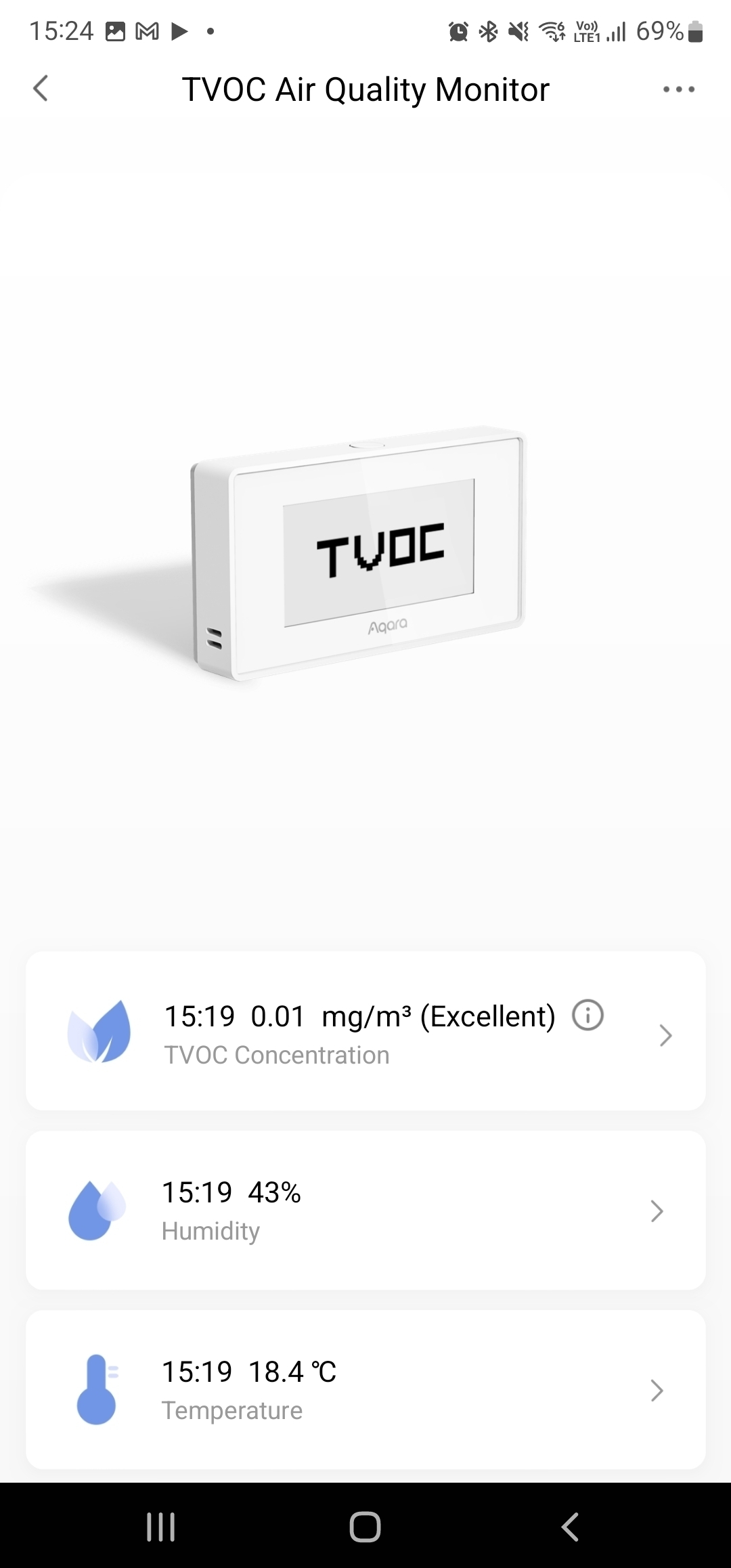Open the Humidity history row
The image size is (731, 1568).
(365, 1211)
